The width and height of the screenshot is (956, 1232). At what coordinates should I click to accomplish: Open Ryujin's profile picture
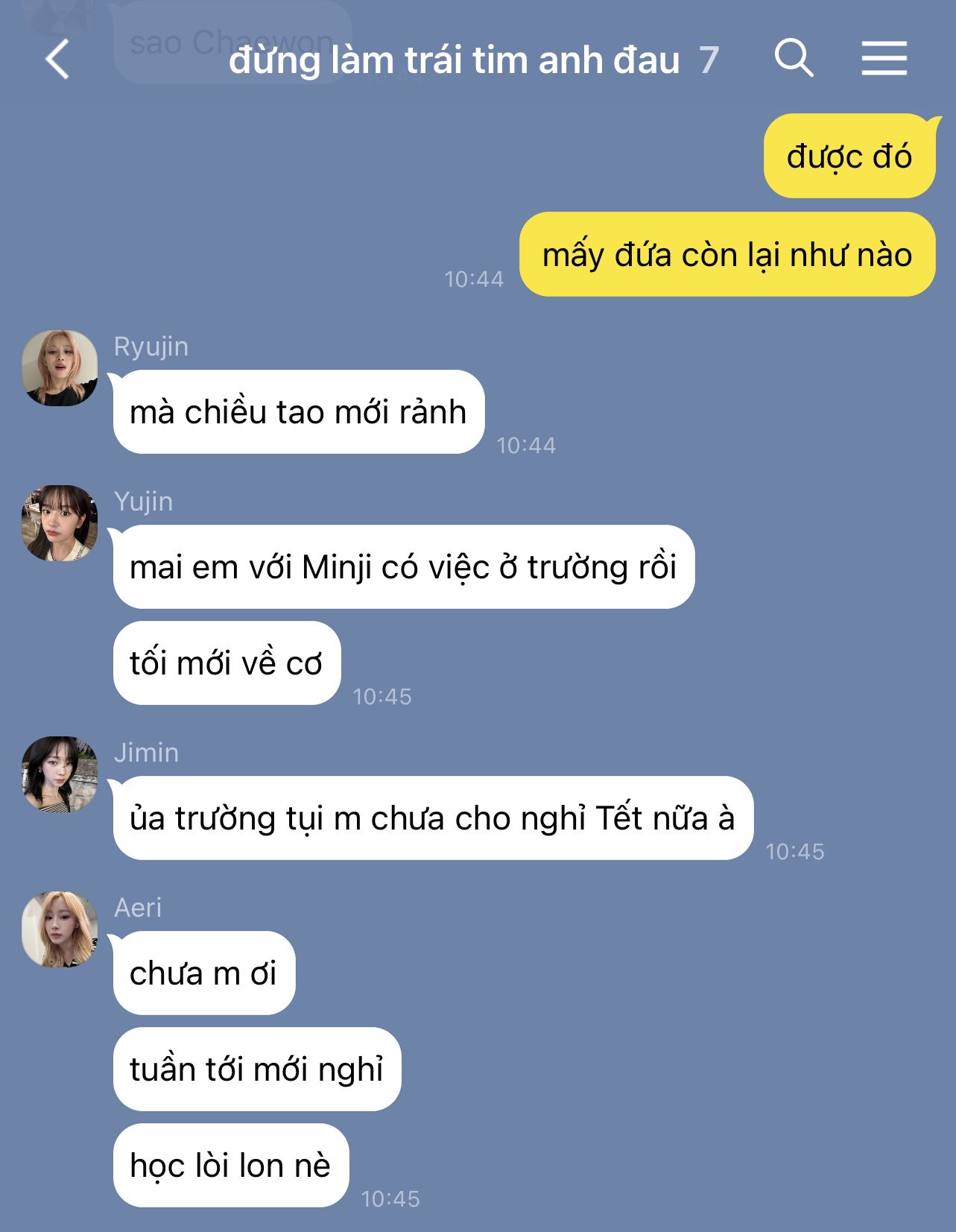click(60, 368)
